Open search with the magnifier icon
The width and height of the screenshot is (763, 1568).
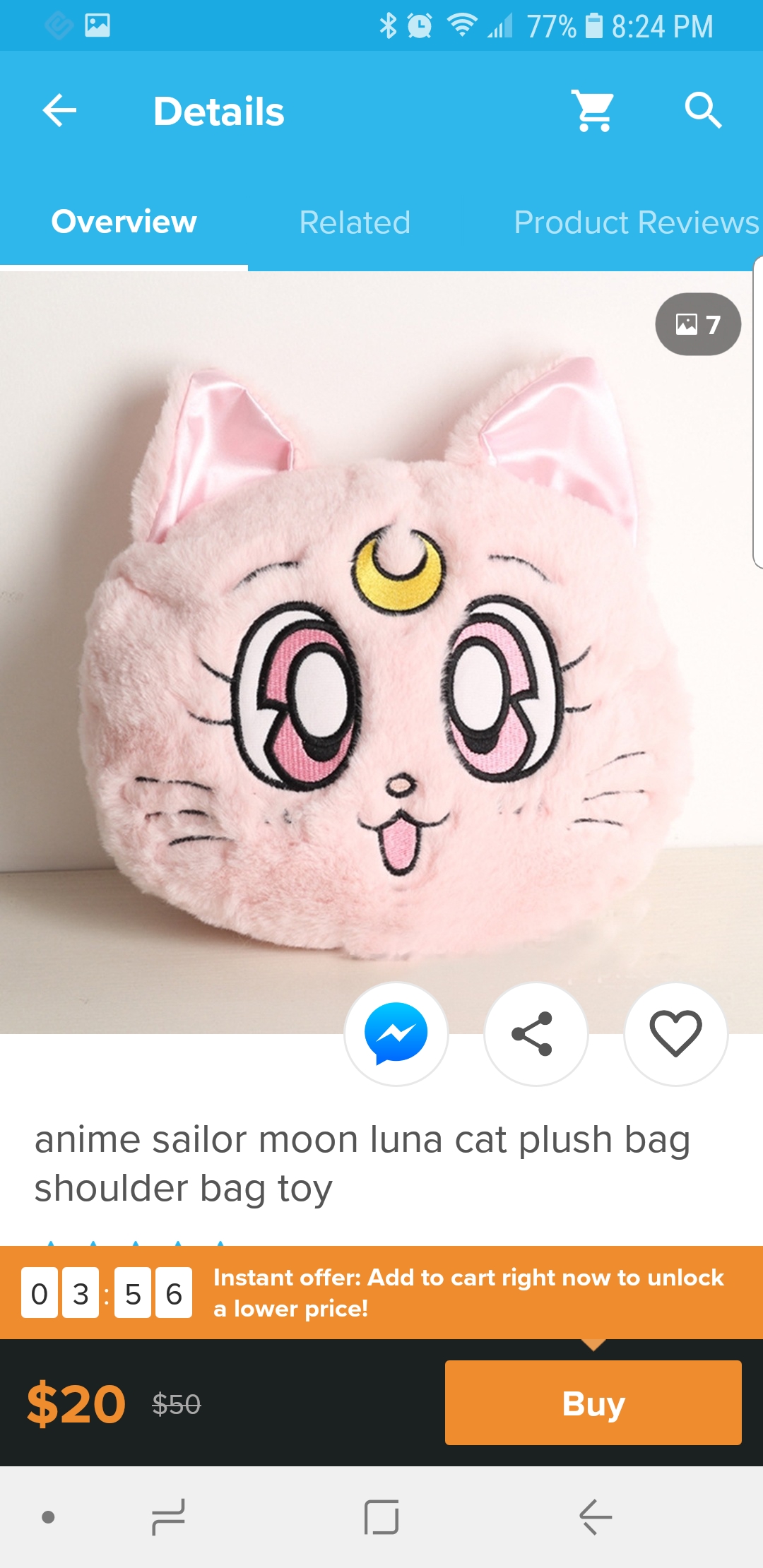click(703, 111)
